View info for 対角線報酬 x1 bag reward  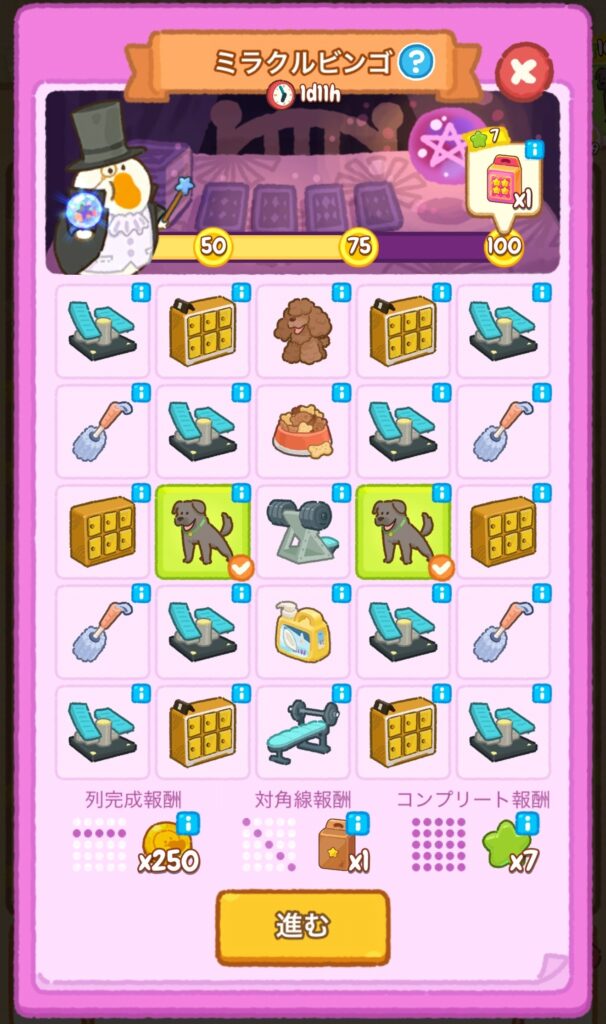[x=358, y=824]
